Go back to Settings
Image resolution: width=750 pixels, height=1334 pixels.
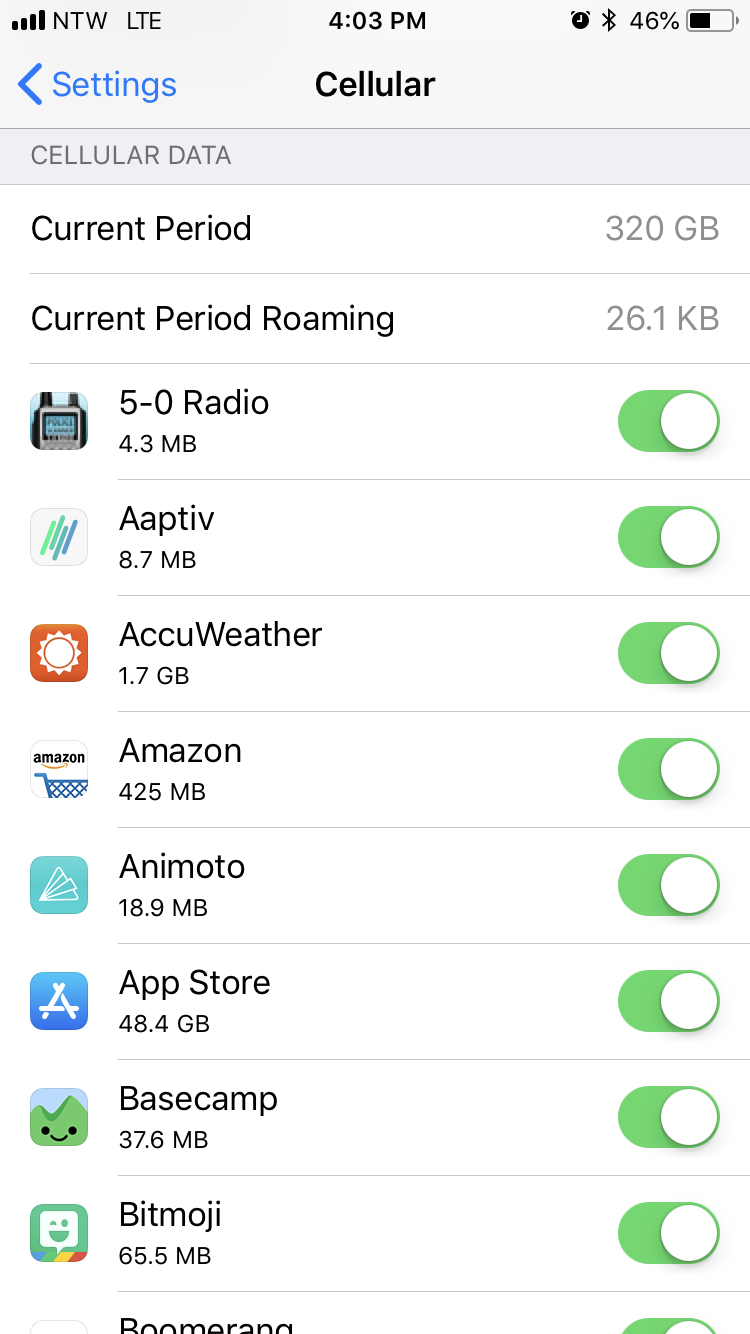pyautogui.click(x=97, y=85)
